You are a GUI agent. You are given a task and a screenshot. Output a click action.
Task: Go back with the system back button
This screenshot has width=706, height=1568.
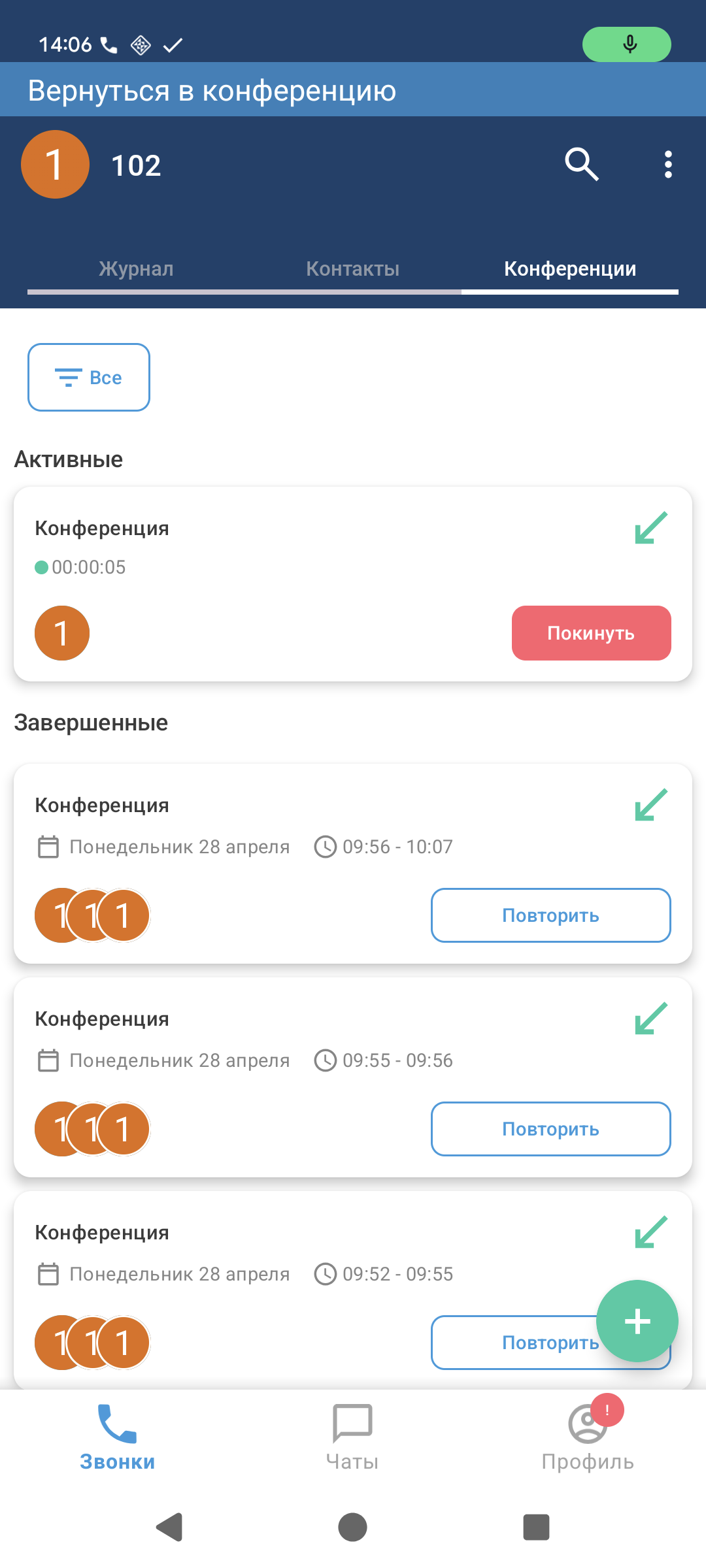(x=169, y=1527)
